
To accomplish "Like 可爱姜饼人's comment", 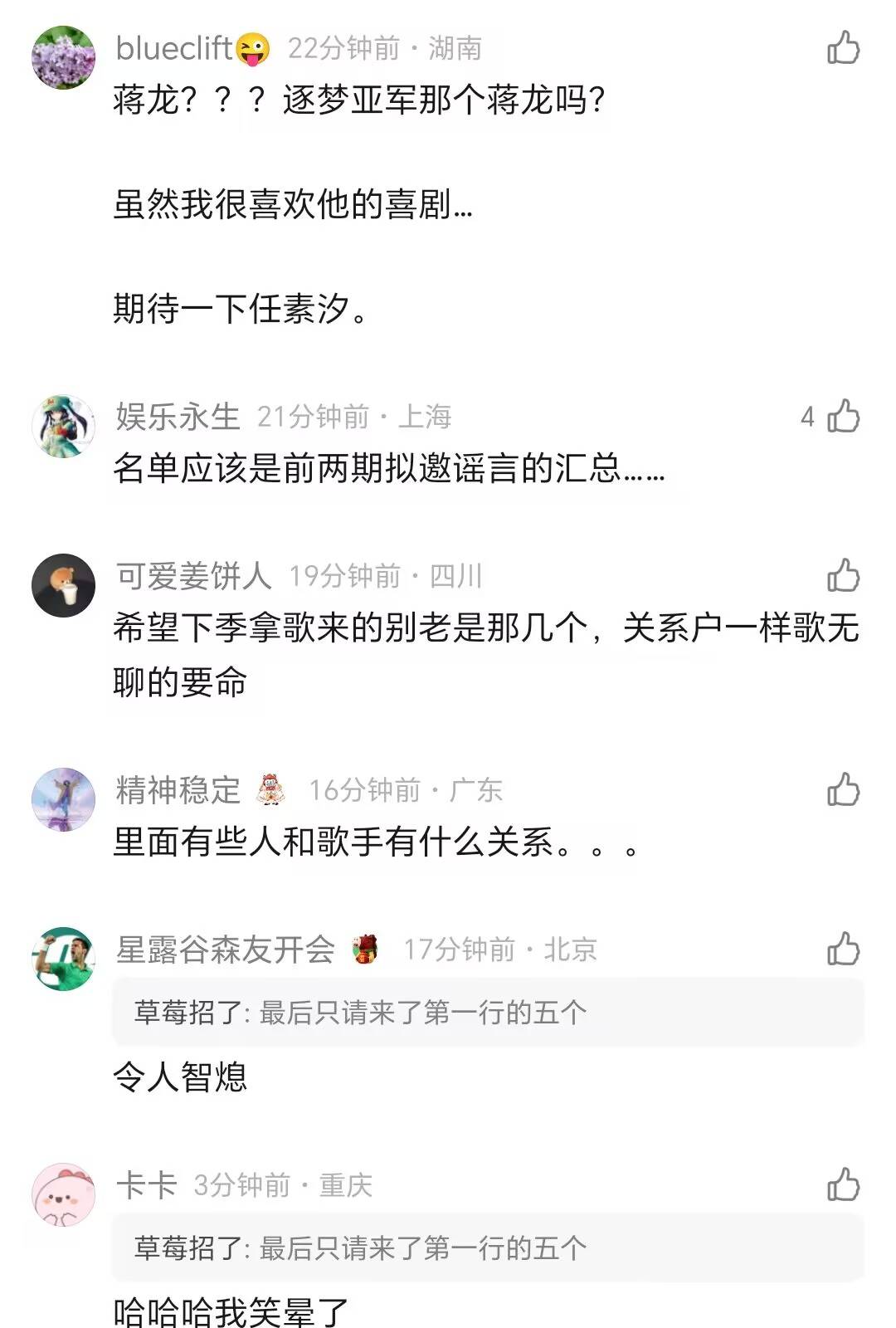I will (843, 575).
